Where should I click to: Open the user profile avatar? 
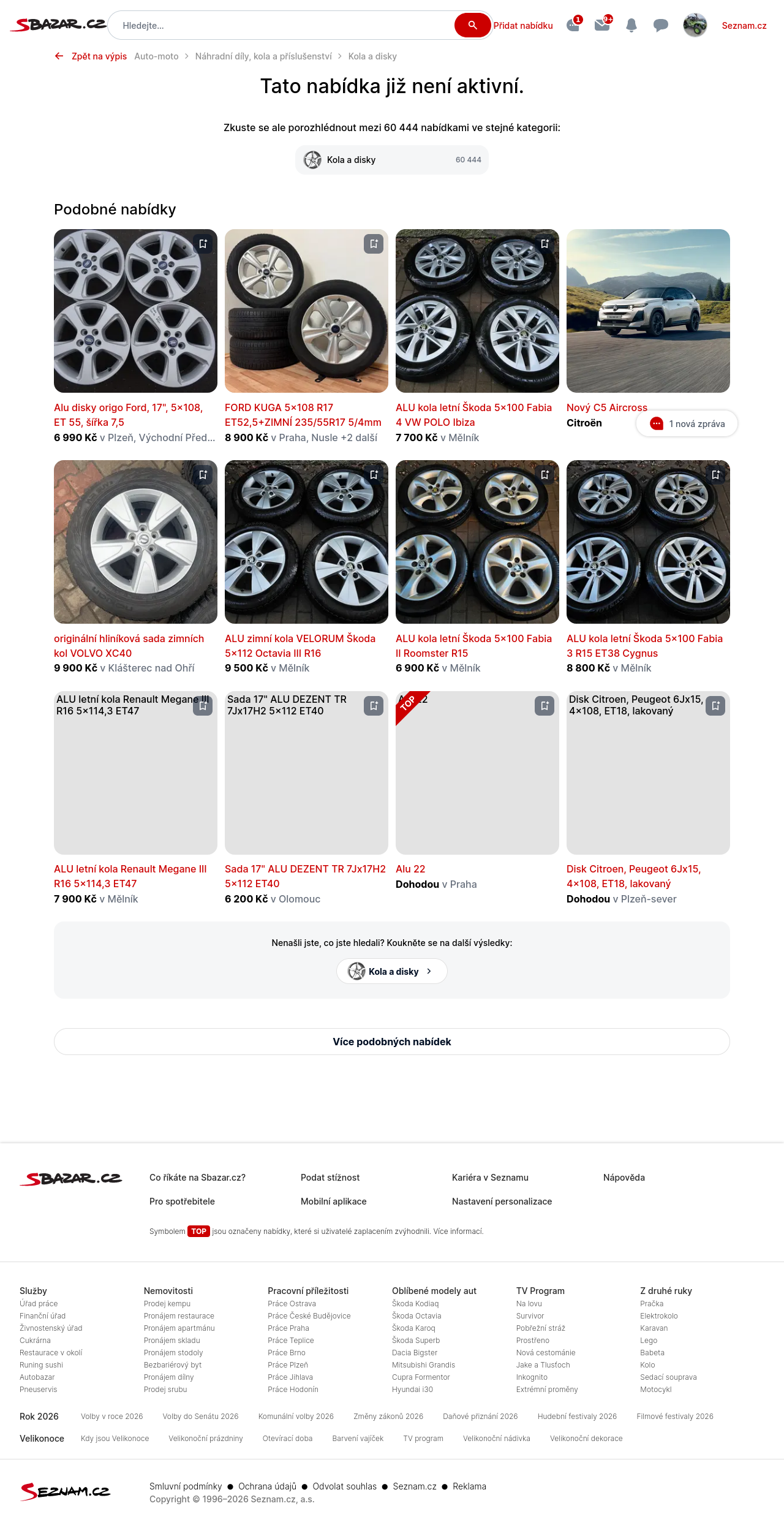tap(695, 26)
